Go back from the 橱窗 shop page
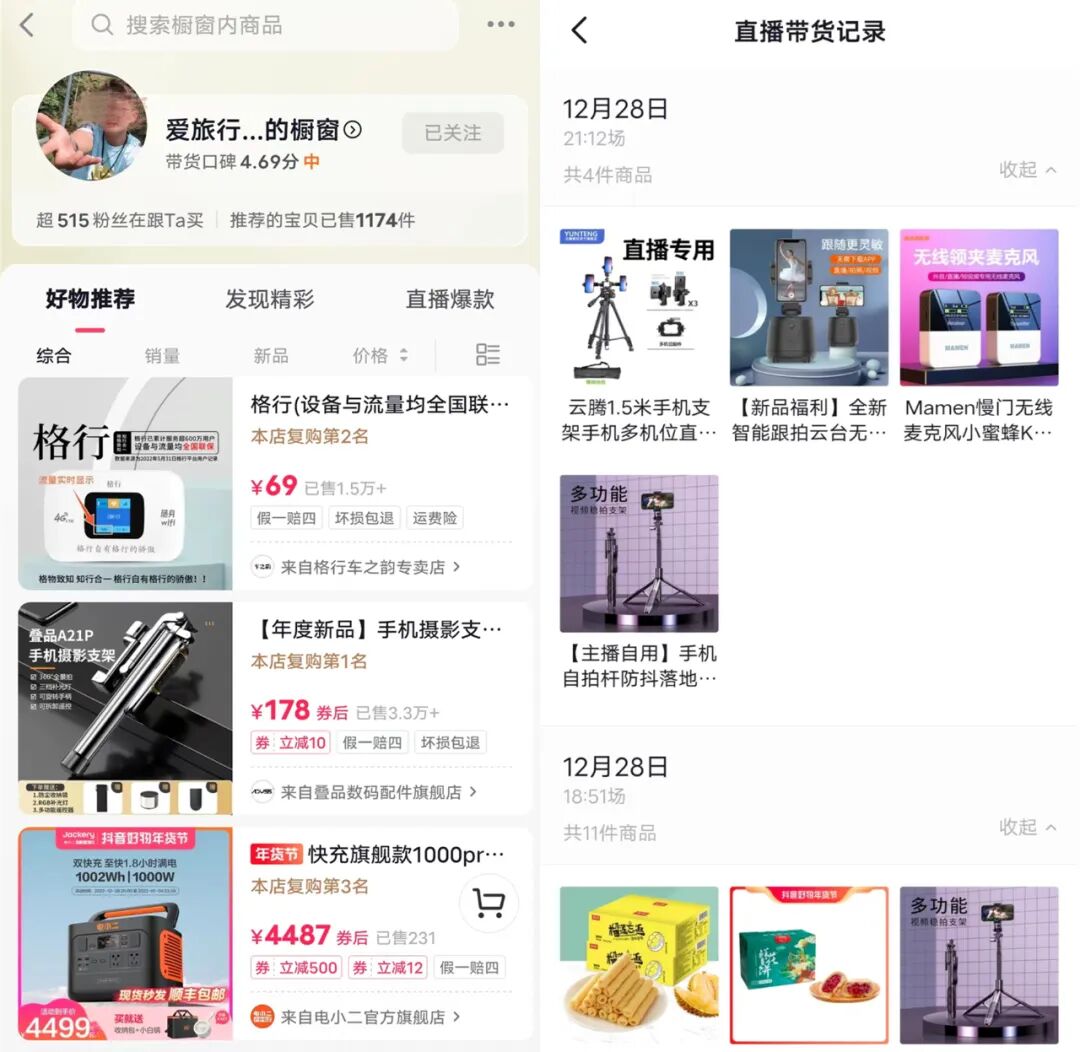 27,25
